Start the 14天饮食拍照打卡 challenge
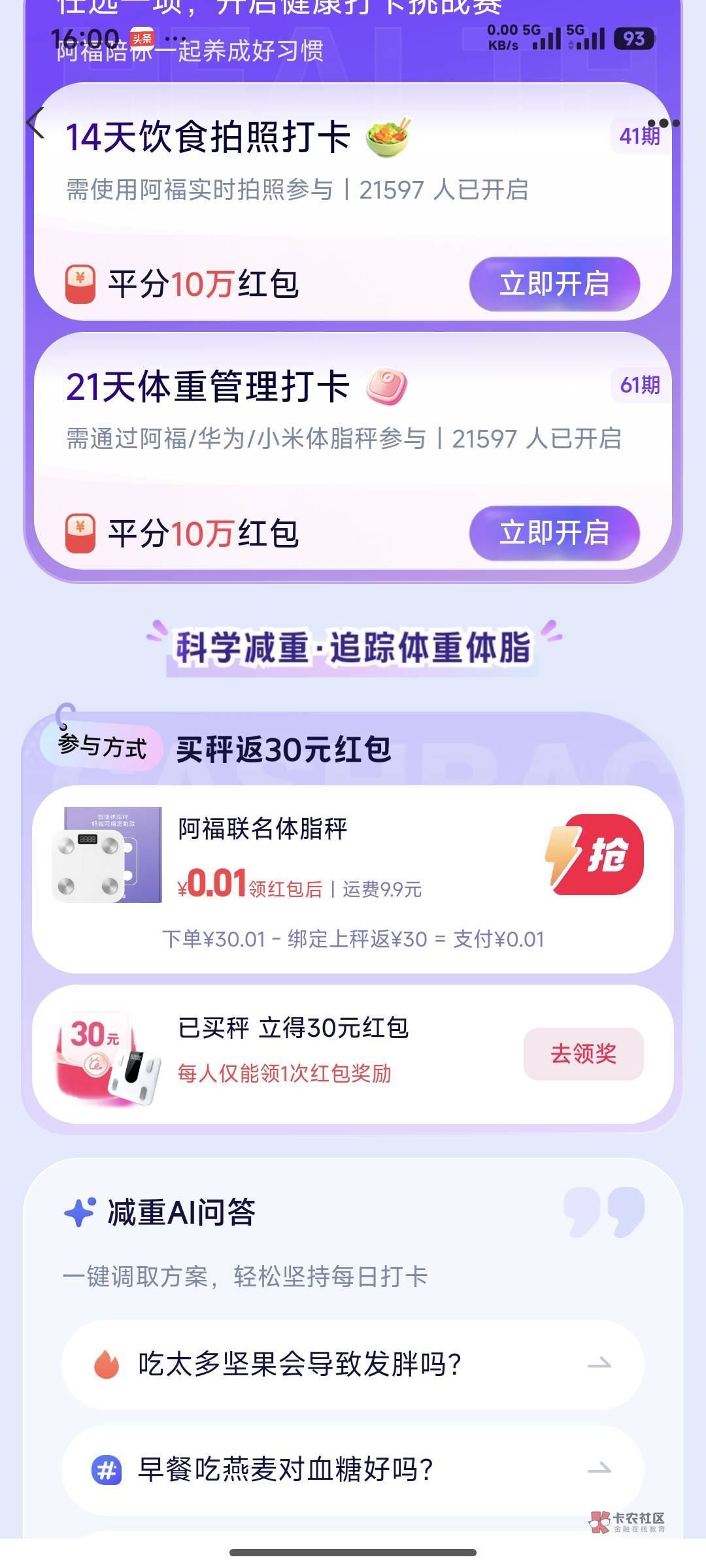The height and width of the screenshot is (1568, 706). [x=554, y=284]
